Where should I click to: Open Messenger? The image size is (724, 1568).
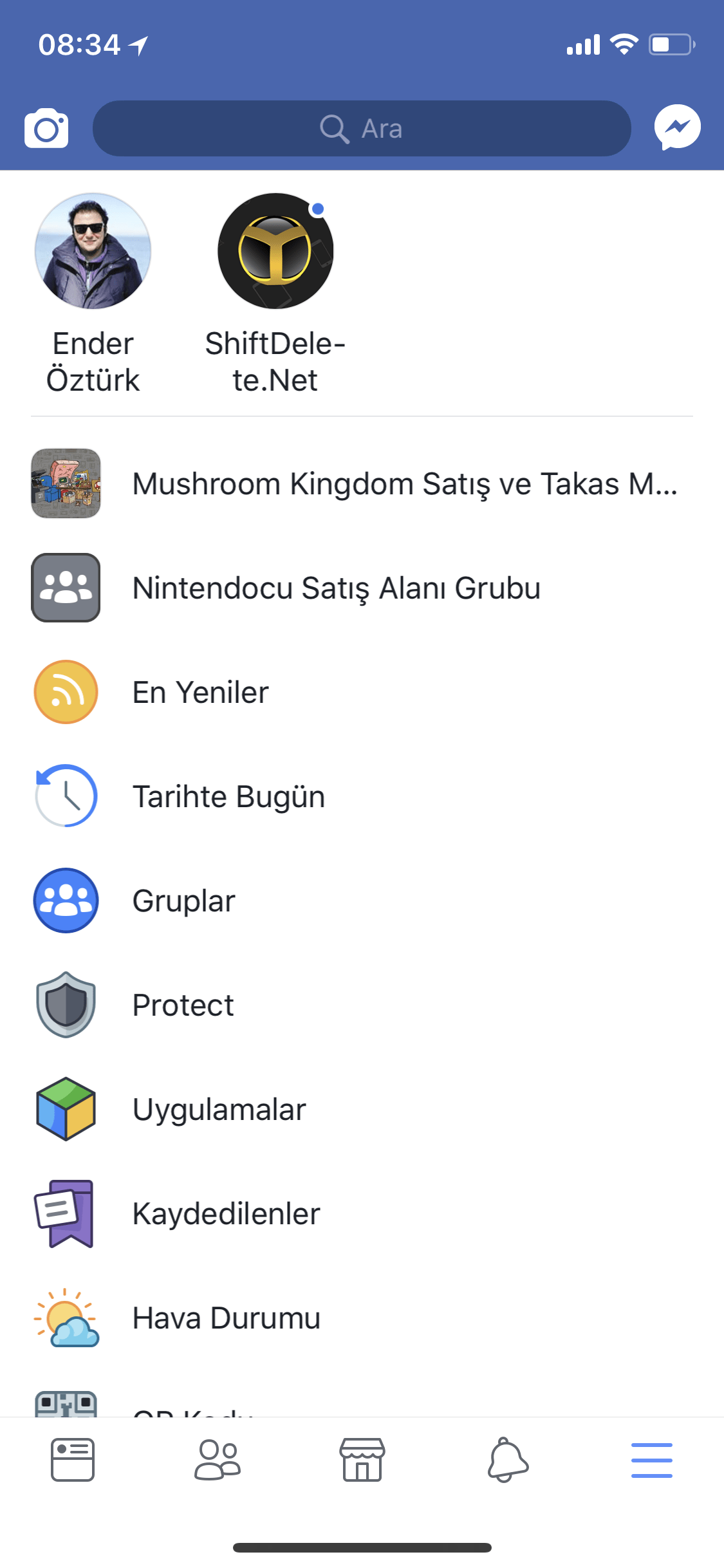click(677, 127)
